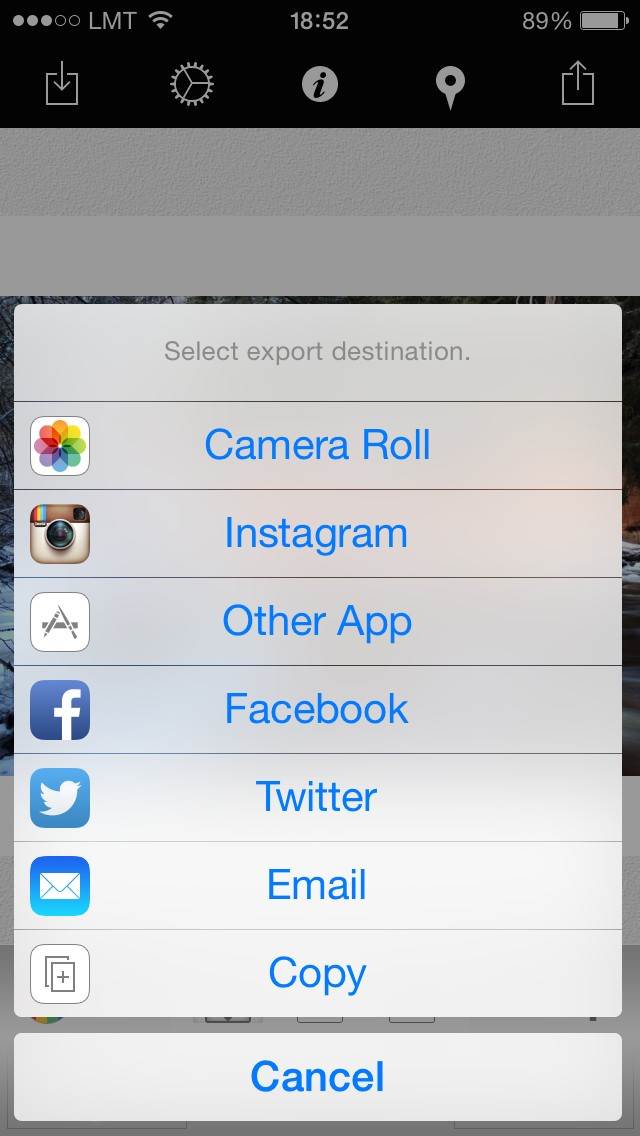The width and height of the screenshot is (640, 1136).
Task: Cancel the export dialog
Action: tap(317, 1077)
